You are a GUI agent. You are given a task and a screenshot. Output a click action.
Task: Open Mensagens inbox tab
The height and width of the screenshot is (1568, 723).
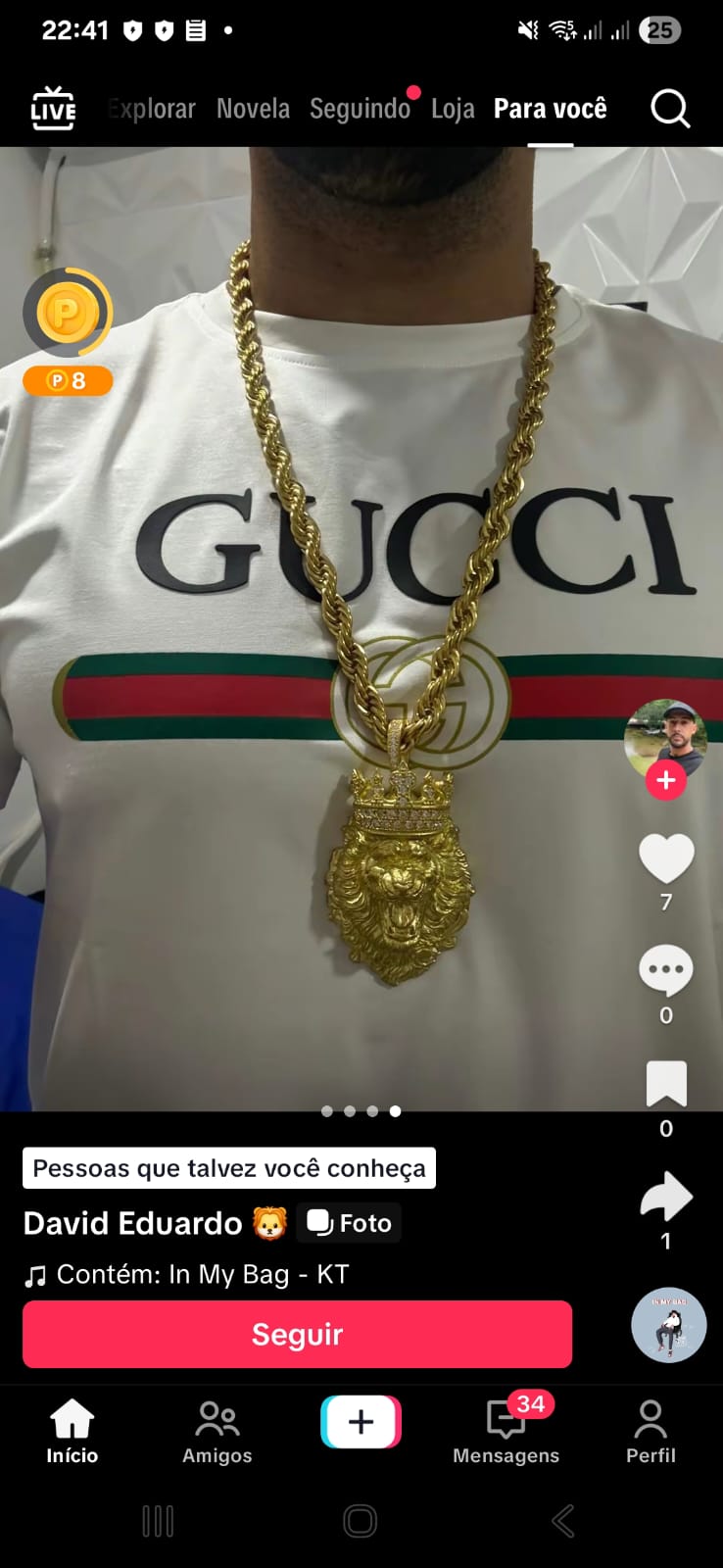tap(506, 1432)
